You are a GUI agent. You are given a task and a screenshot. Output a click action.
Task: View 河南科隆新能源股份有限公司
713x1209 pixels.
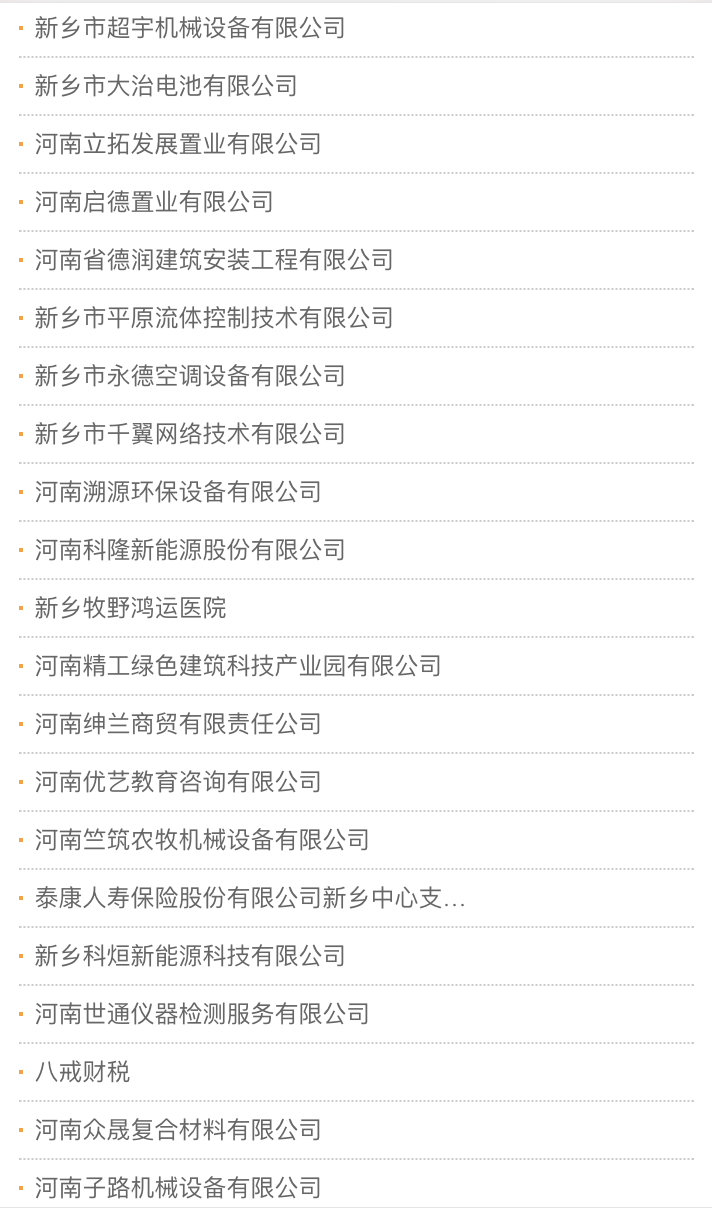190,550
